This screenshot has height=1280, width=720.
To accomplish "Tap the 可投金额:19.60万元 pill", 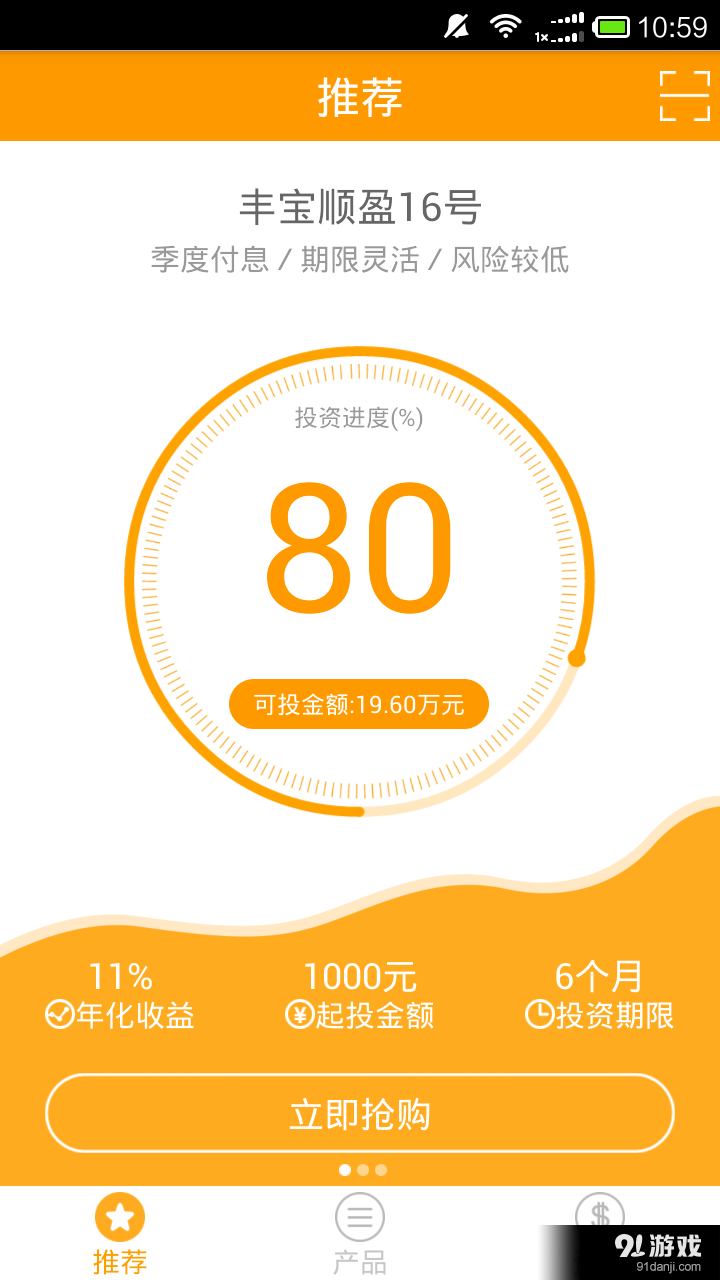I will [359, 704].
